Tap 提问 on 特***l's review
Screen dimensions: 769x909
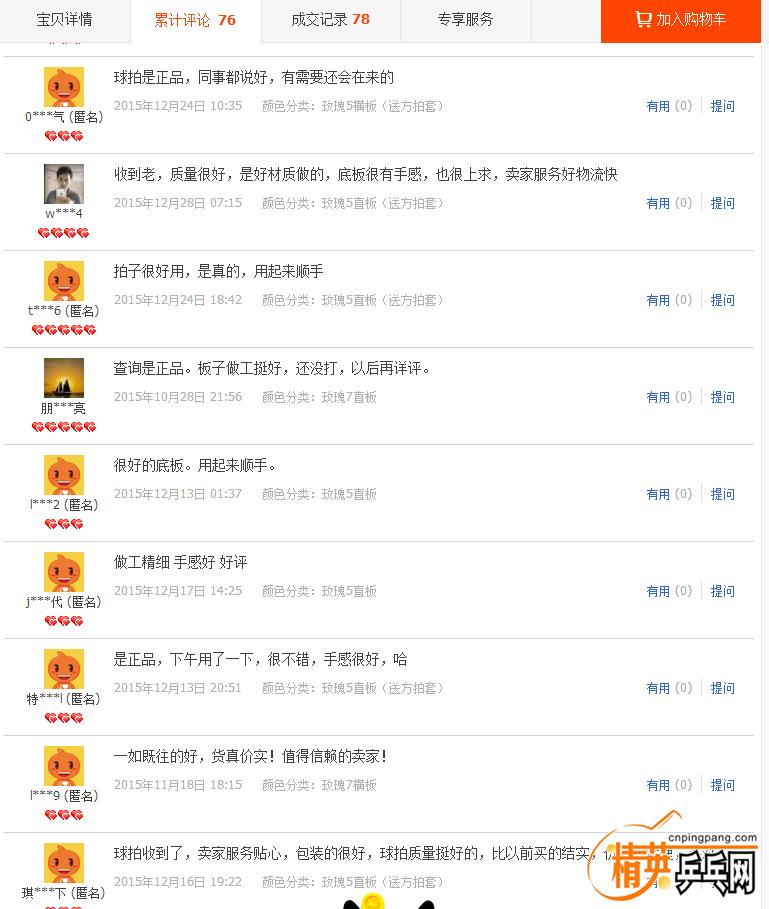click(722, 688)
